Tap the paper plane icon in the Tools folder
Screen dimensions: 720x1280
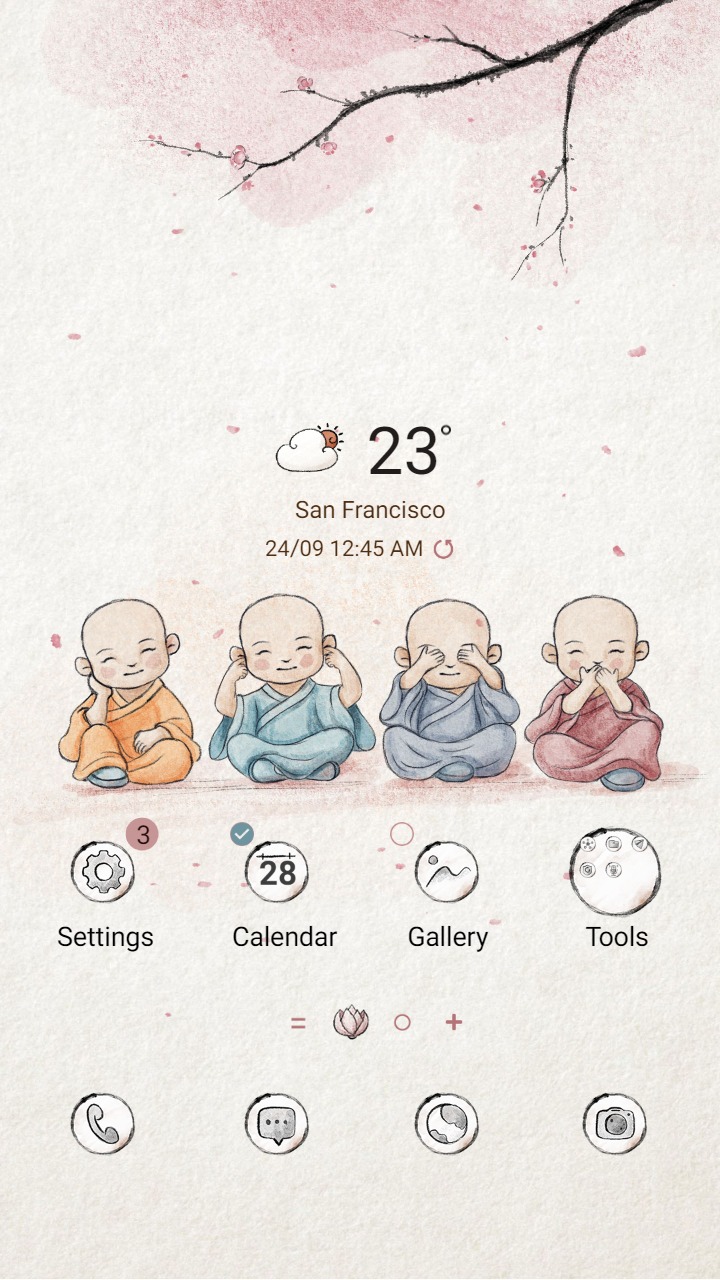pos(638,843)
